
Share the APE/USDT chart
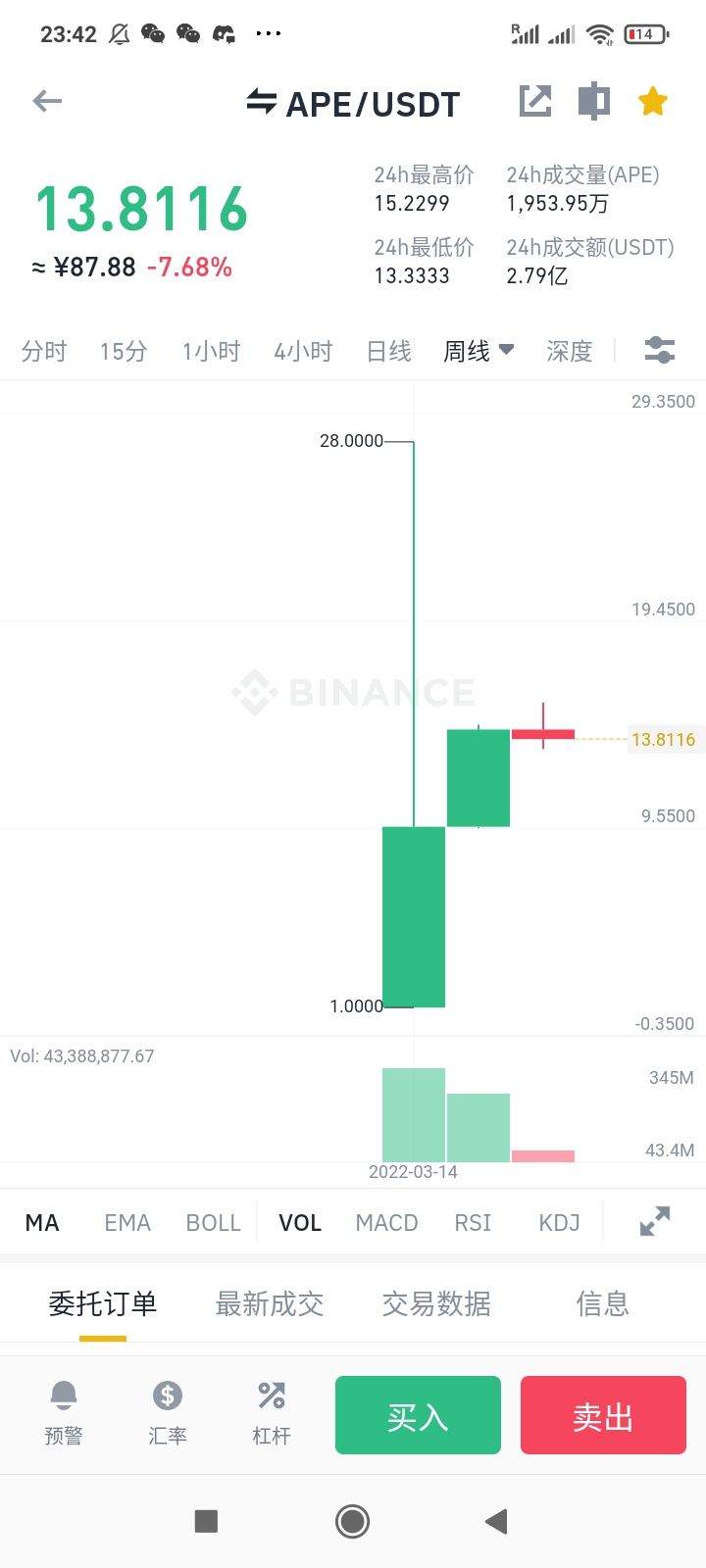pos(535,101)
